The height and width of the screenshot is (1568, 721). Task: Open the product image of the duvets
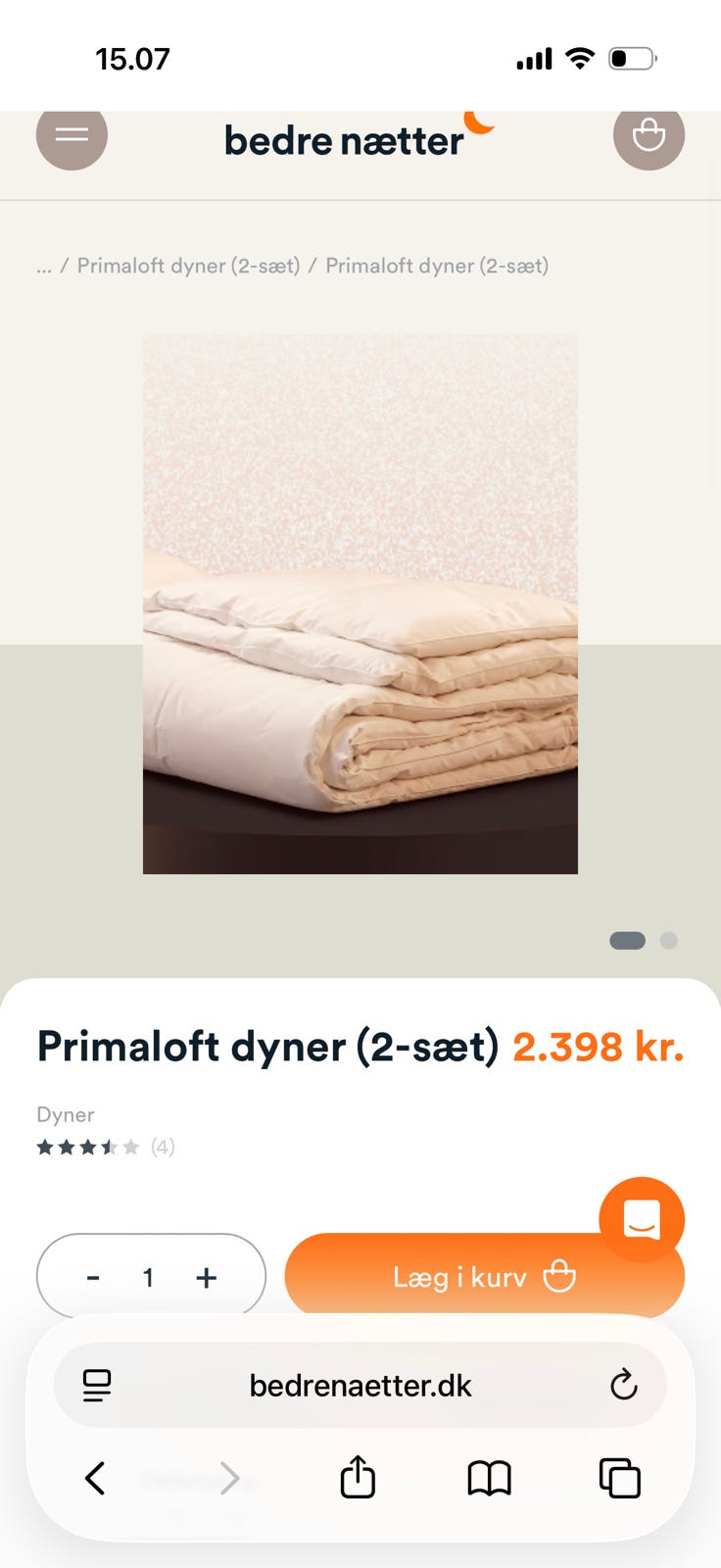point(360,604)
